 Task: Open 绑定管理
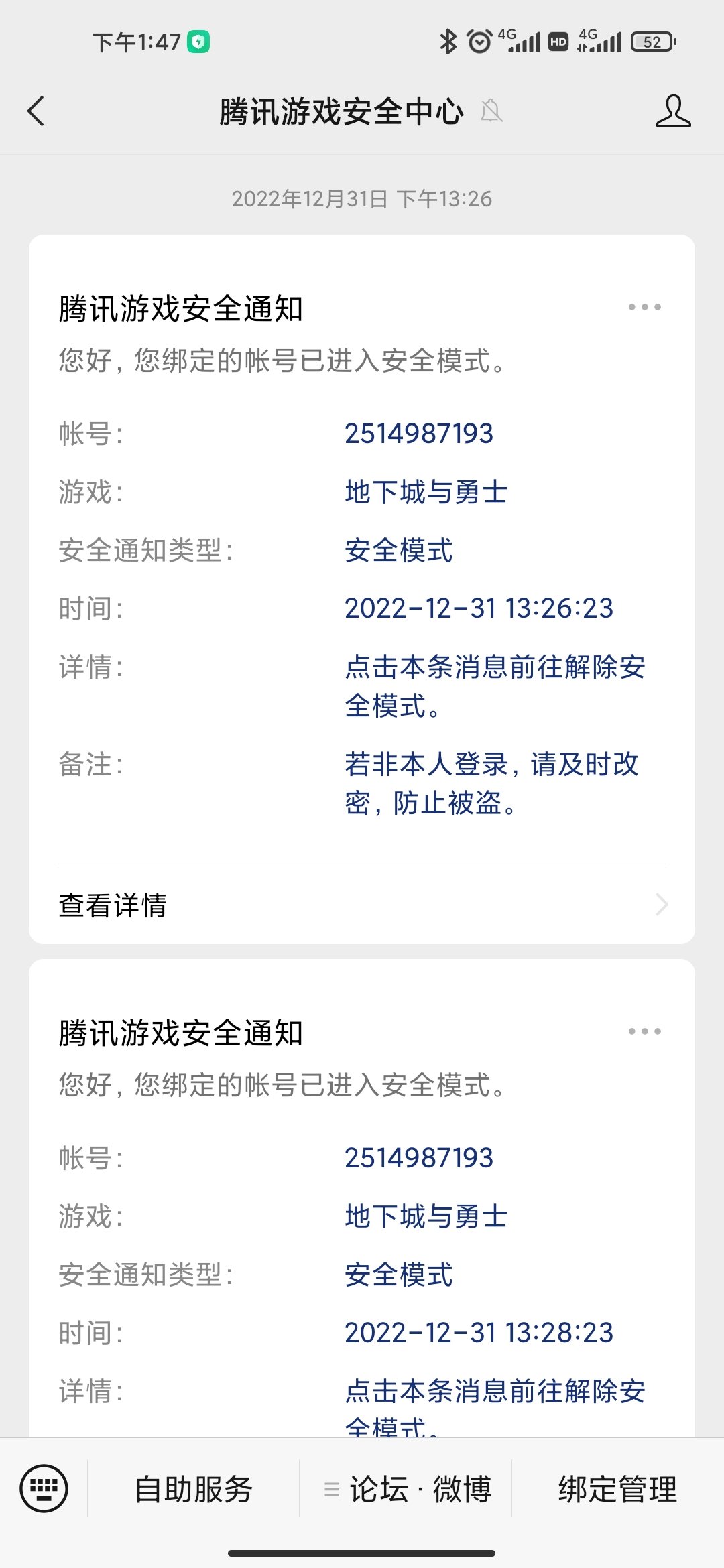[617, 1489]
